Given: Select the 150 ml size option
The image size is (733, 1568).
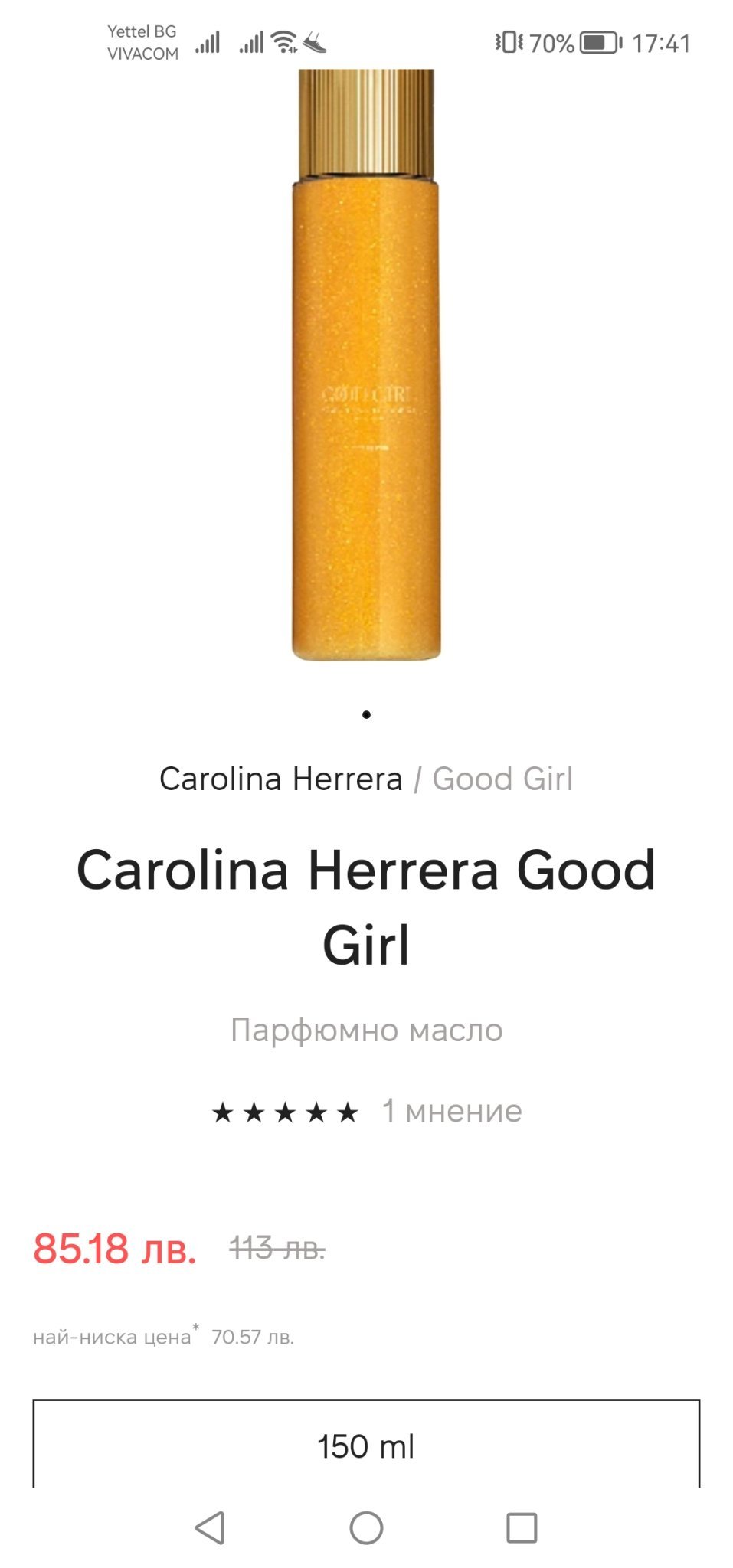Looking at the screenshot, I should pyautogui.click(x=366, y=1445).
